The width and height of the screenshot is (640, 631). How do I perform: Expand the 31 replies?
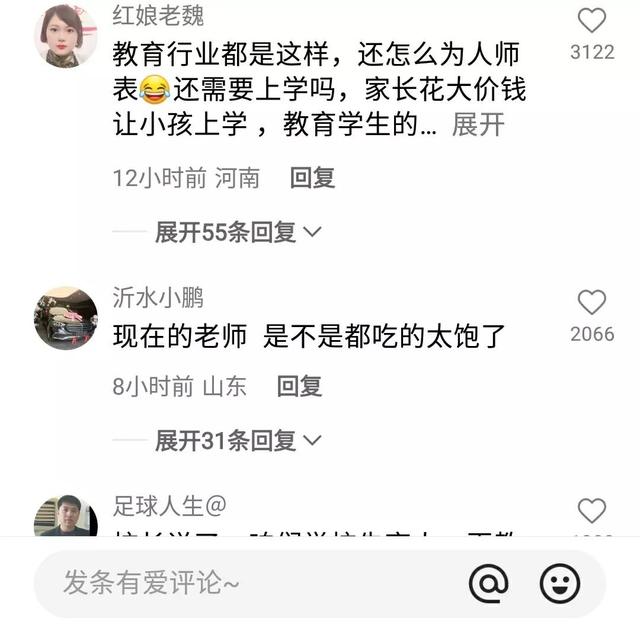pos(237,440)
